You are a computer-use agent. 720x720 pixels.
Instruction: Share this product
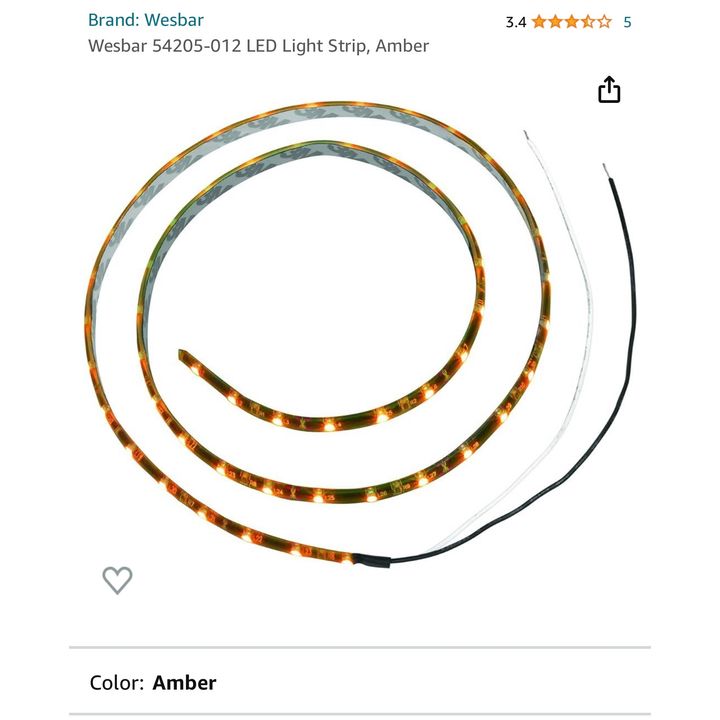[x=609, y=91]
